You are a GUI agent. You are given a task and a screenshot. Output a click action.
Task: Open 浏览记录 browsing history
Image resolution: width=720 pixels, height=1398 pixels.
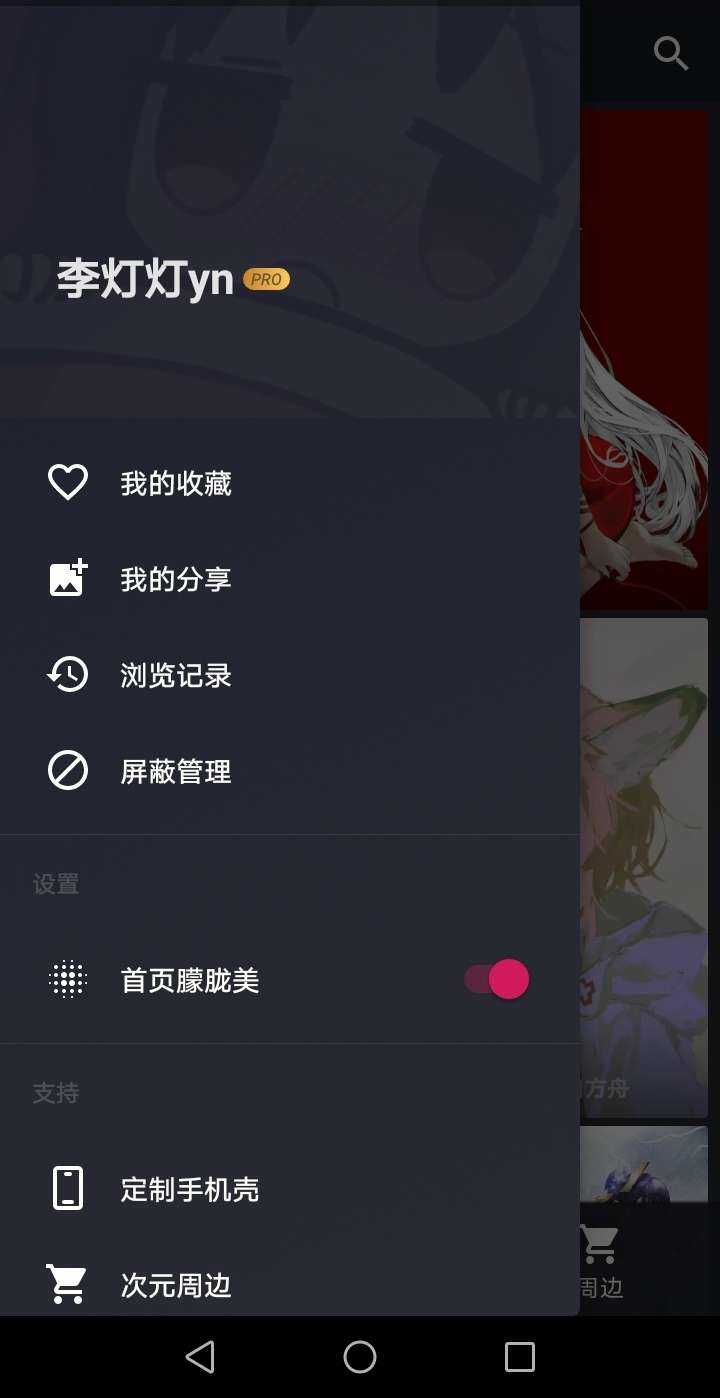[x=175, y=675]
